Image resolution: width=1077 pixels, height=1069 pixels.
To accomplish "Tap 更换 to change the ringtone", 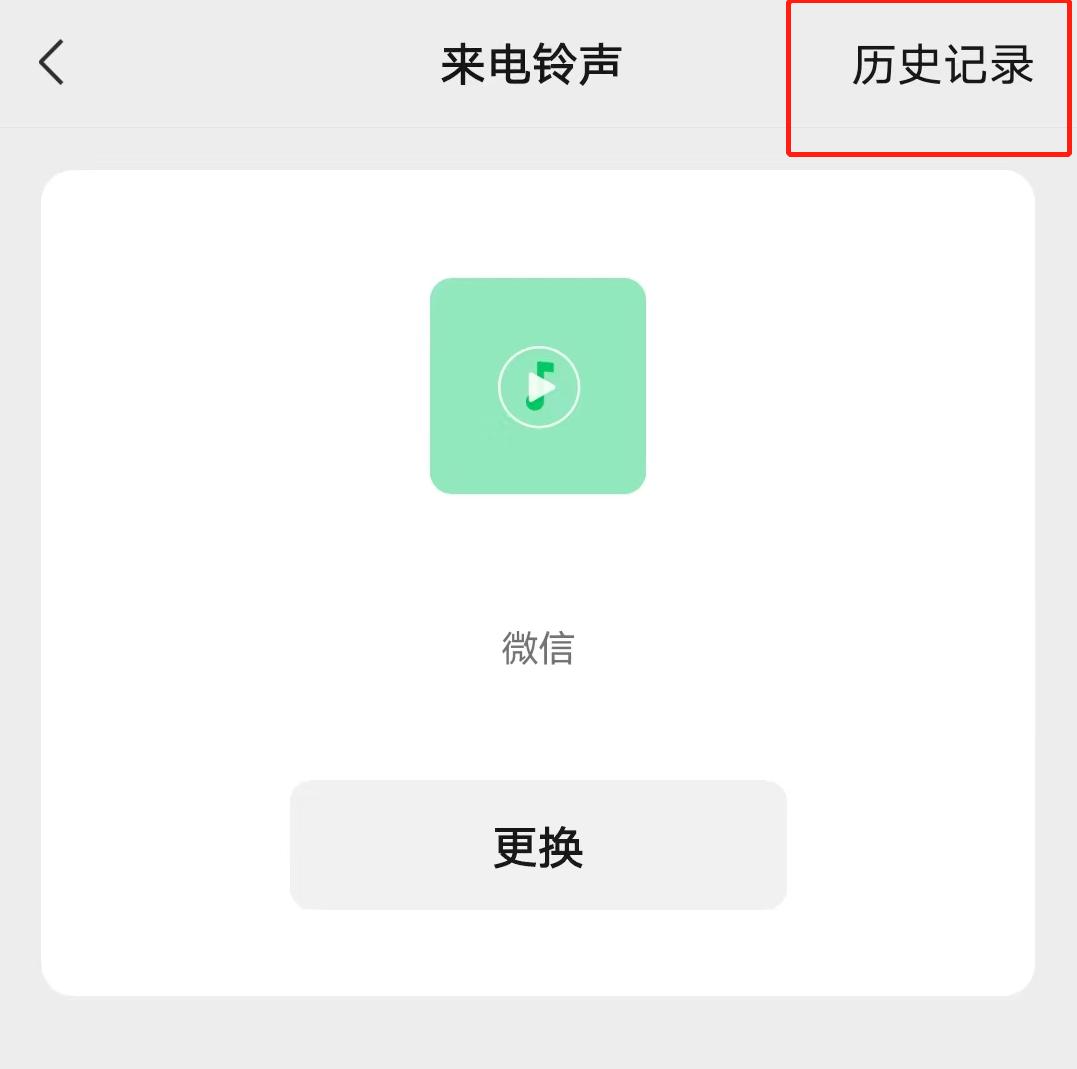I will (538, 846).
